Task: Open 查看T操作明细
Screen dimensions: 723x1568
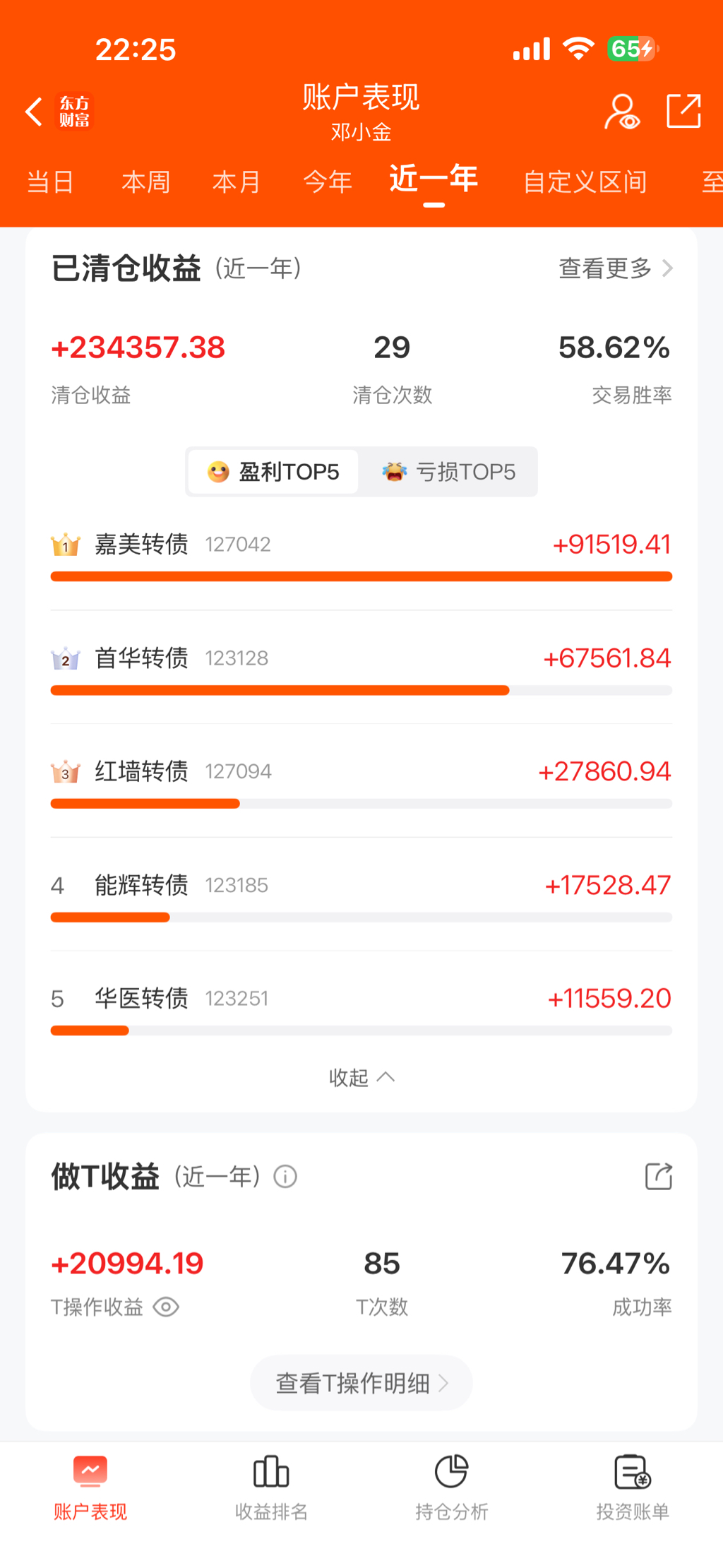Action: click(x=361, y=1383)
